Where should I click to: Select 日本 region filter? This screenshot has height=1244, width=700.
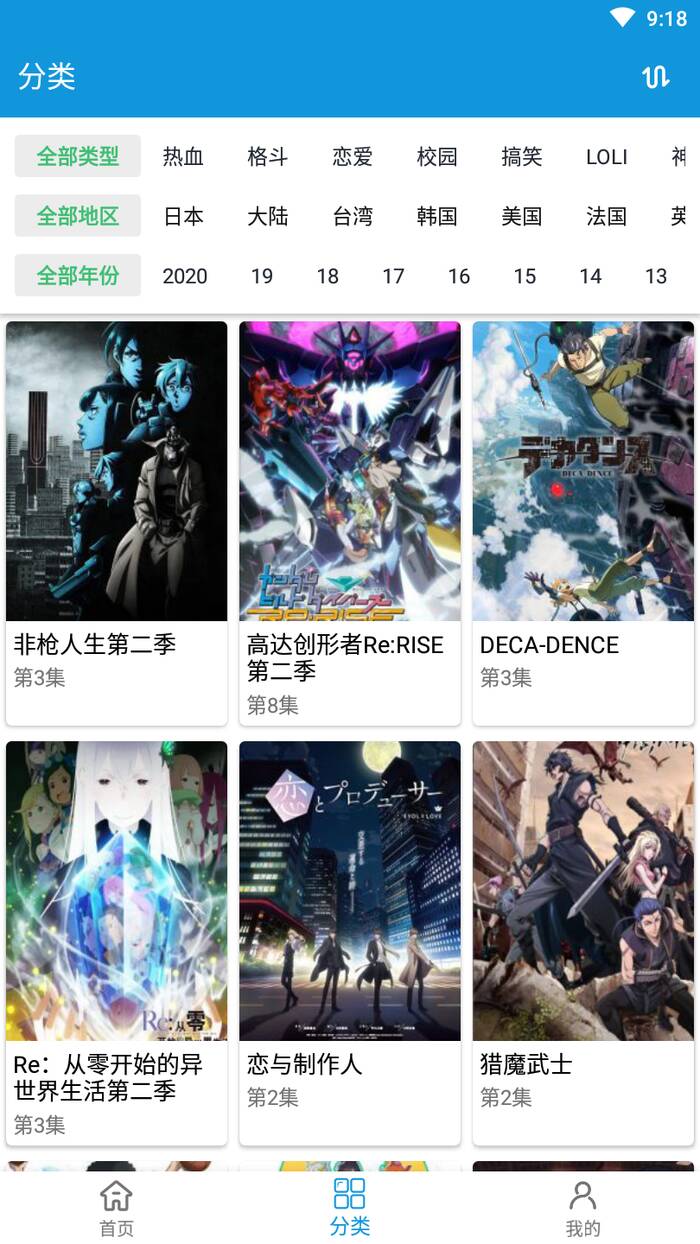pyautogui.click(x=183, y=216)
